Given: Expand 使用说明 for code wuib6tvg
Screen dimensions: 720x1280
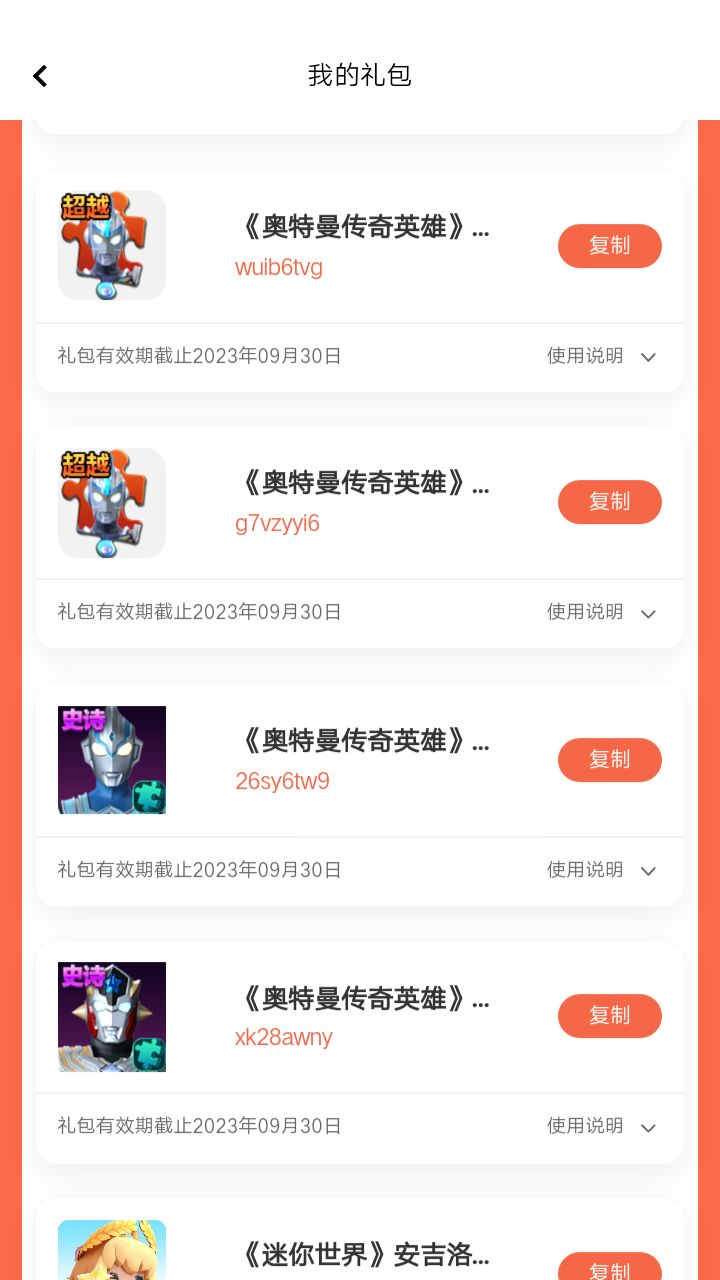Looking at the screenshot, I should point(601,357).
